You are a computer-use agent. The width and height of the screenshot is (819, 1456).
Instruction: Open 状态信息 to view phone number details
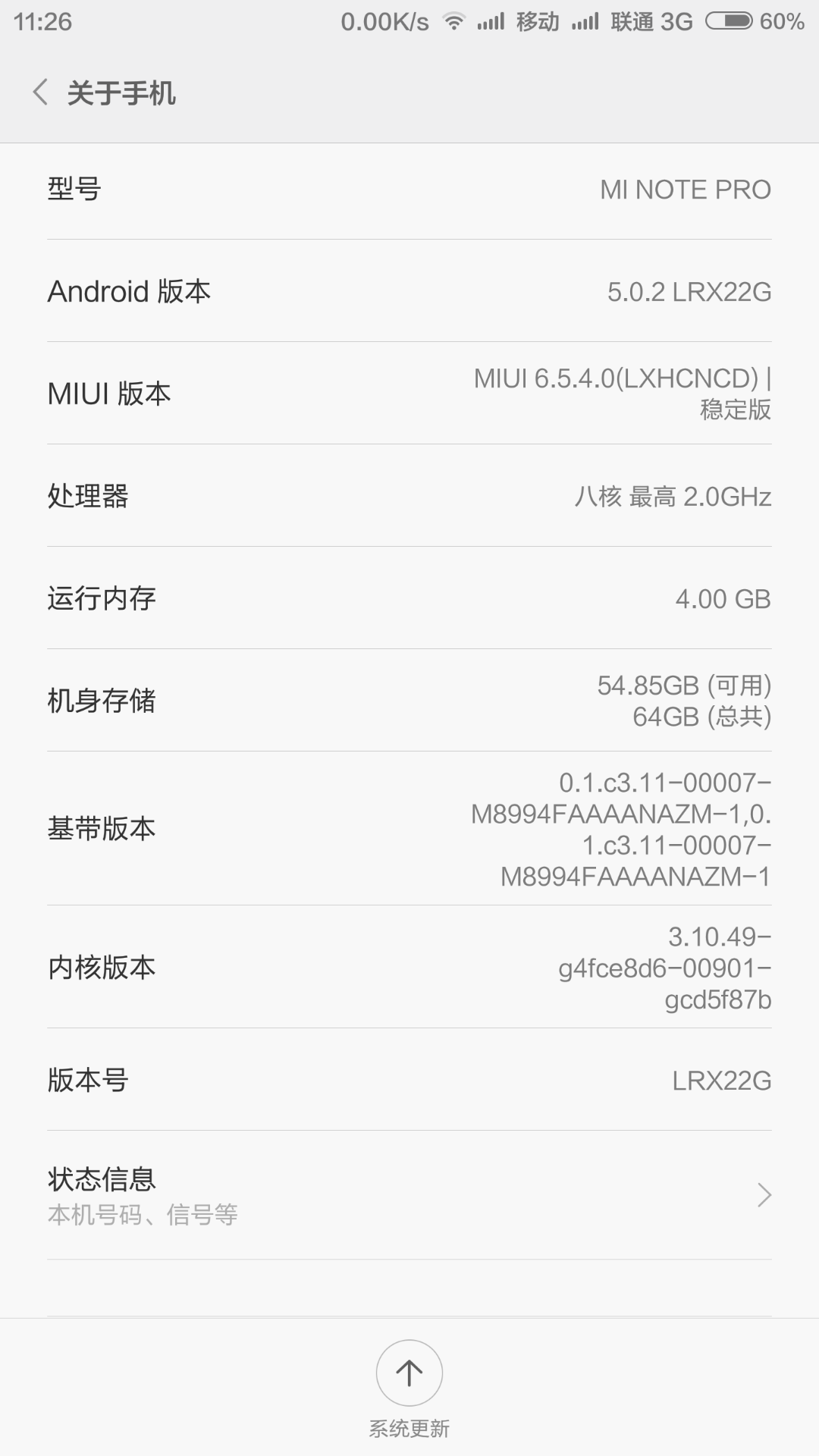coord(409,1194)
